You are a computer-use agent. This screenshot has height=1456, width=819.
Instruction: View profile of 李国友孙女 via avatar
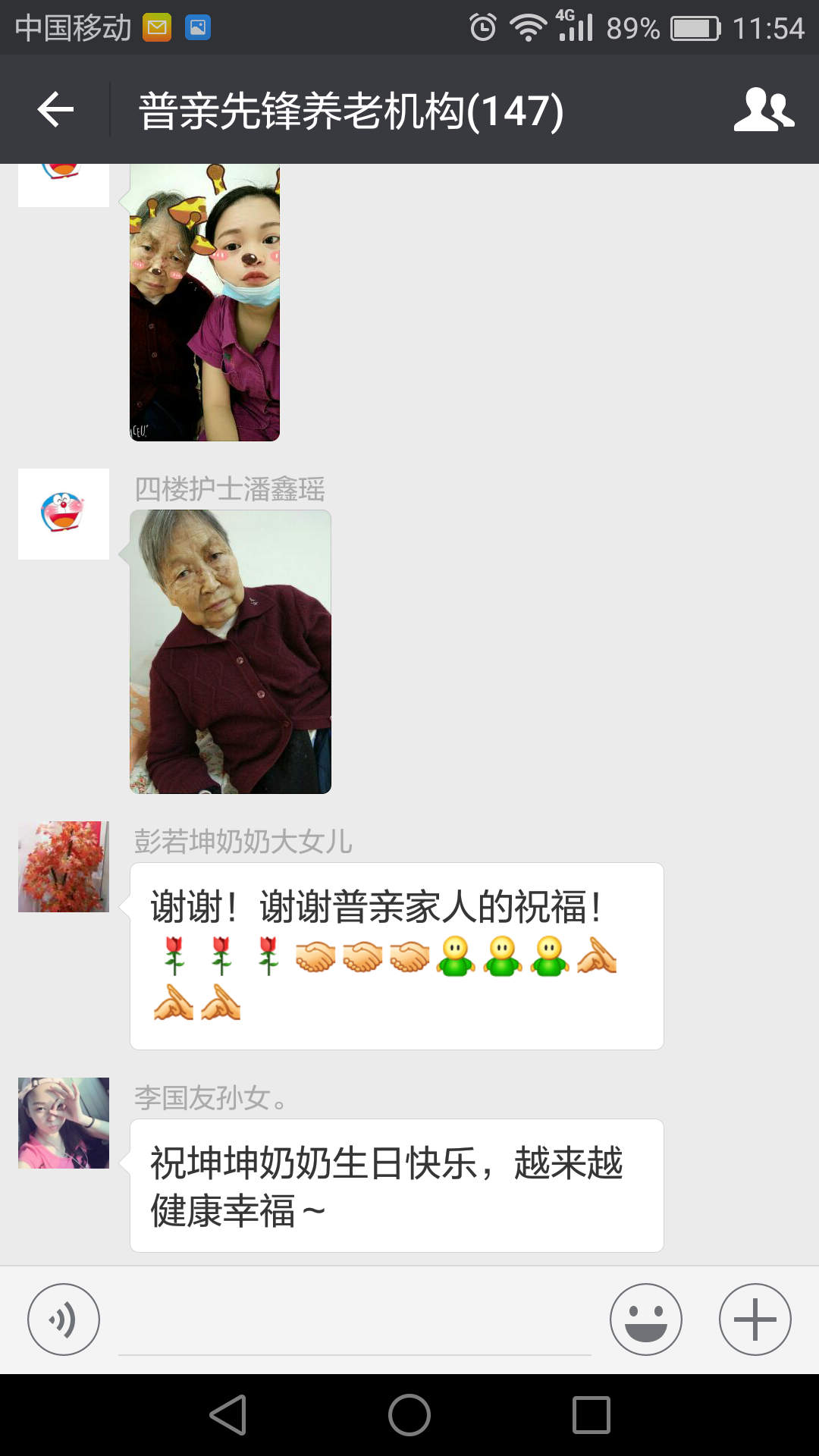tap(64, 1123)
